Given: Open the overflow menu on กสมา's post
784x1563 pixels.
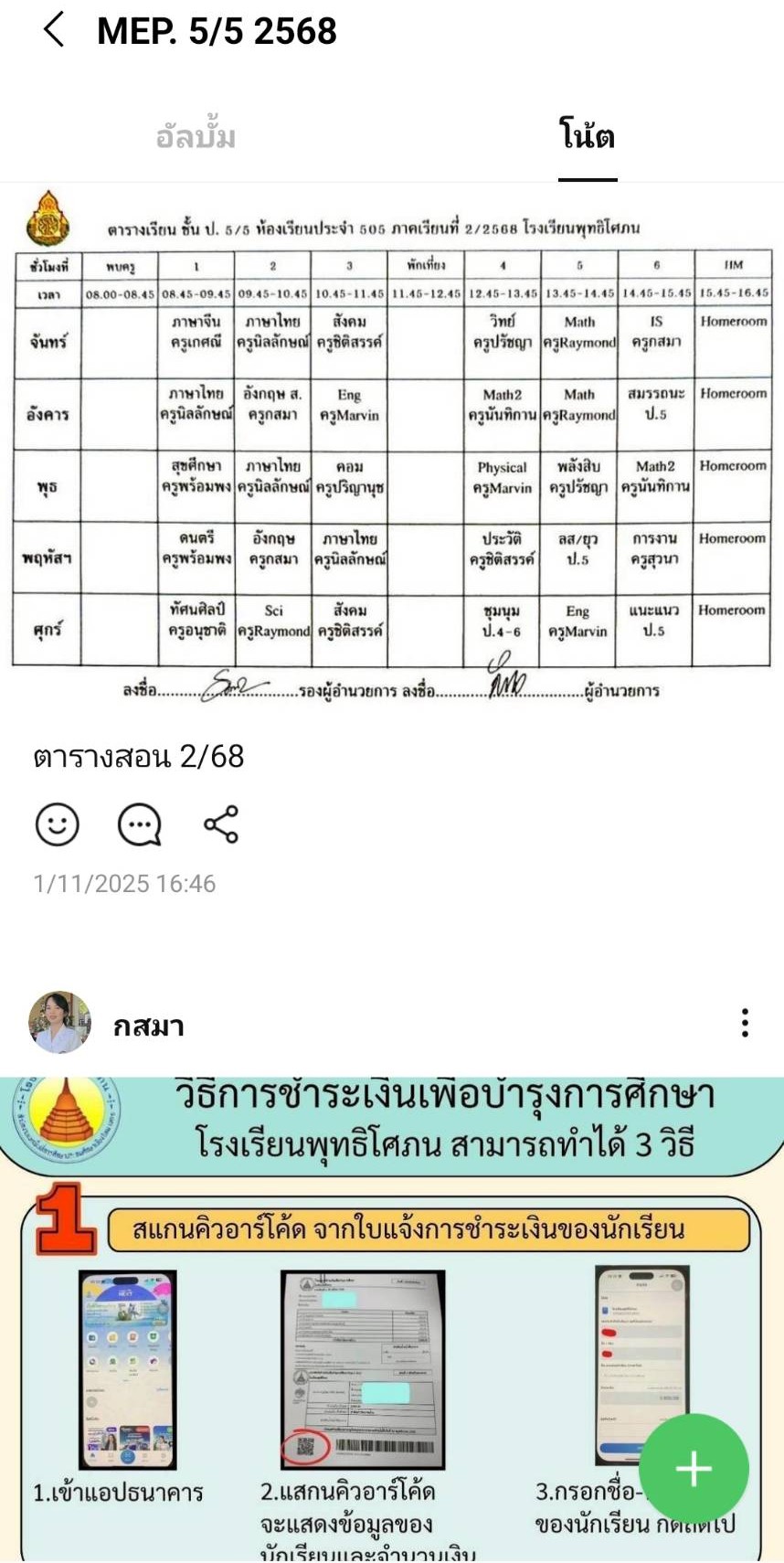Looking at the screenshot, I should click(x=746, y=1024).
